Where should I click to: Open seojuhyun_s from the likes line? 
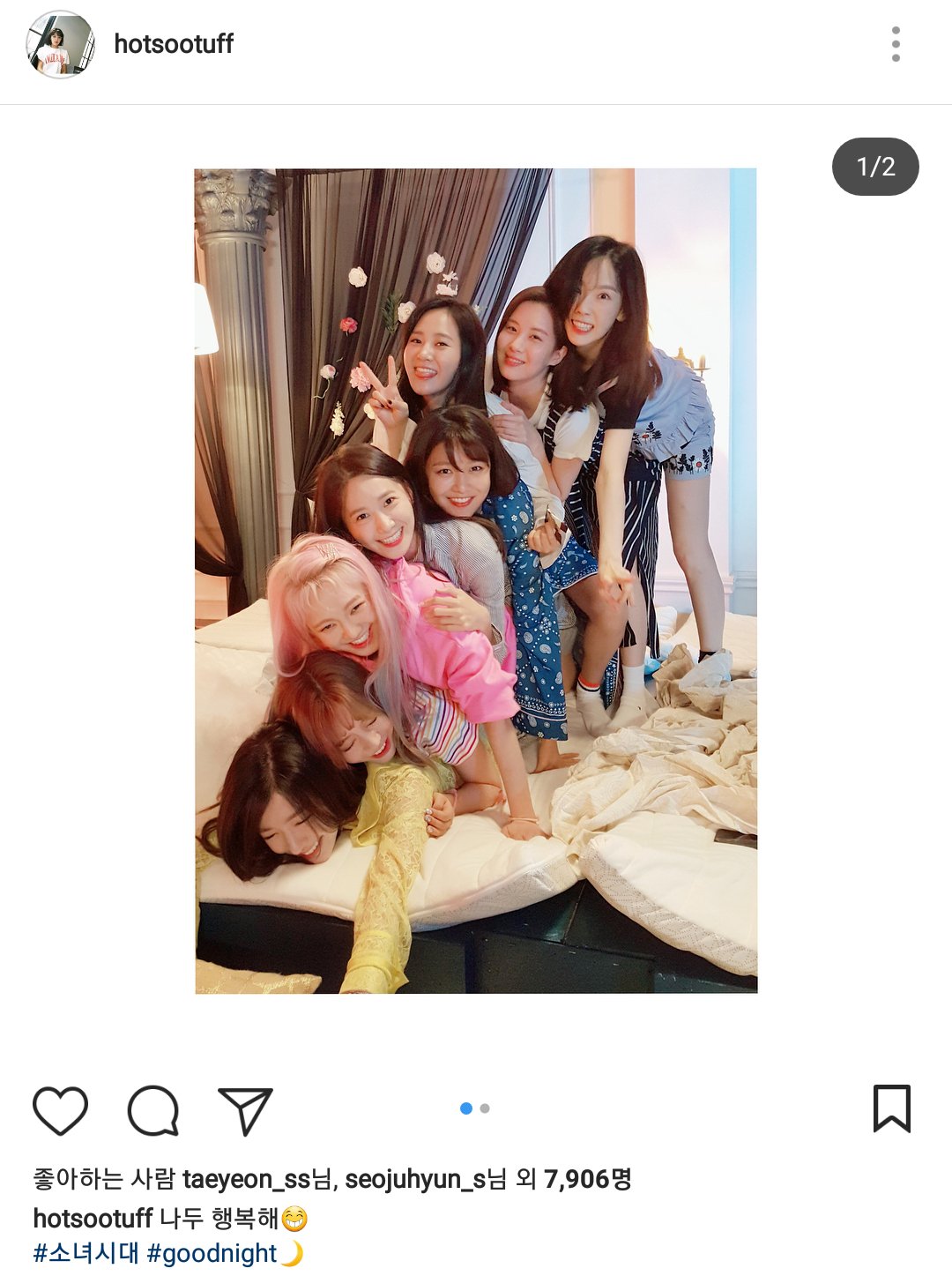[x=415, y=1179]
